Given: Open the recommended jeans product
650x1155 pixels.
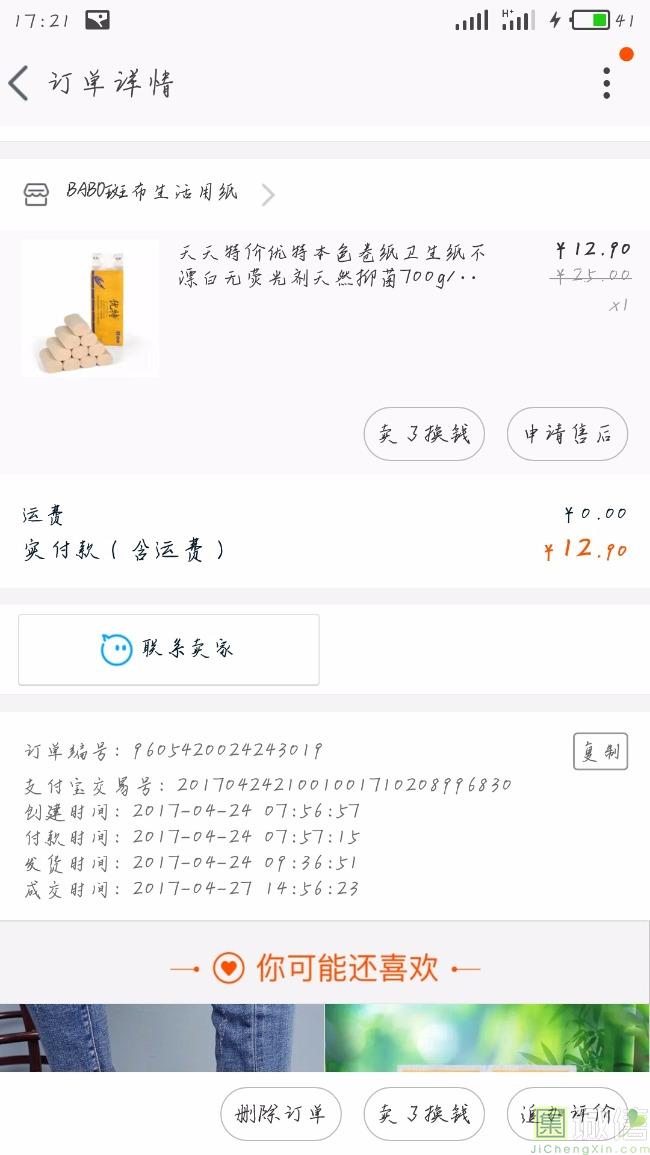Looking at the screenshot, I should (x=162, y=1036).
